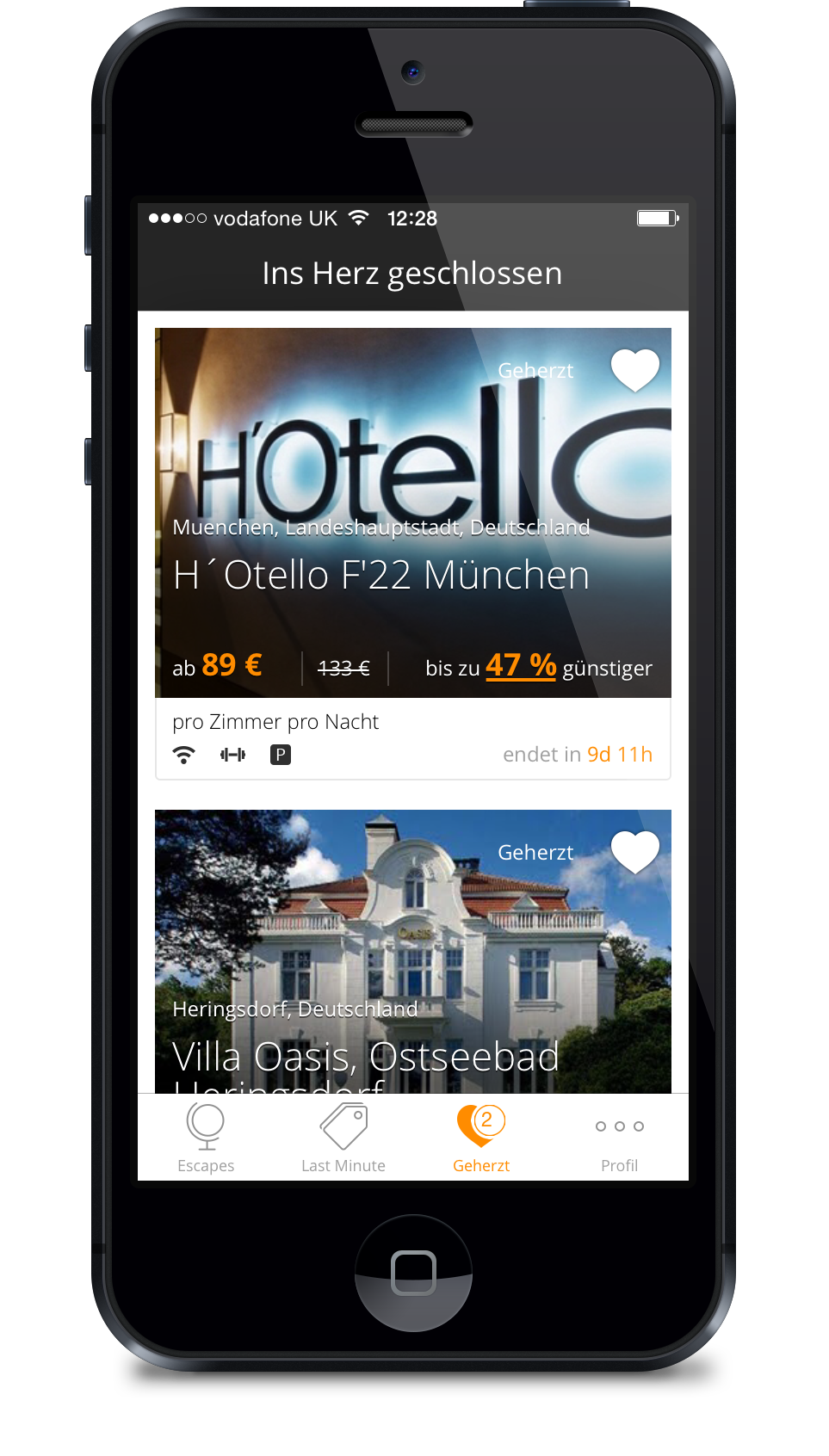
Task: Unheart the Villa Oasis Heringsdorf offer
Action: [x=634, y=852]
